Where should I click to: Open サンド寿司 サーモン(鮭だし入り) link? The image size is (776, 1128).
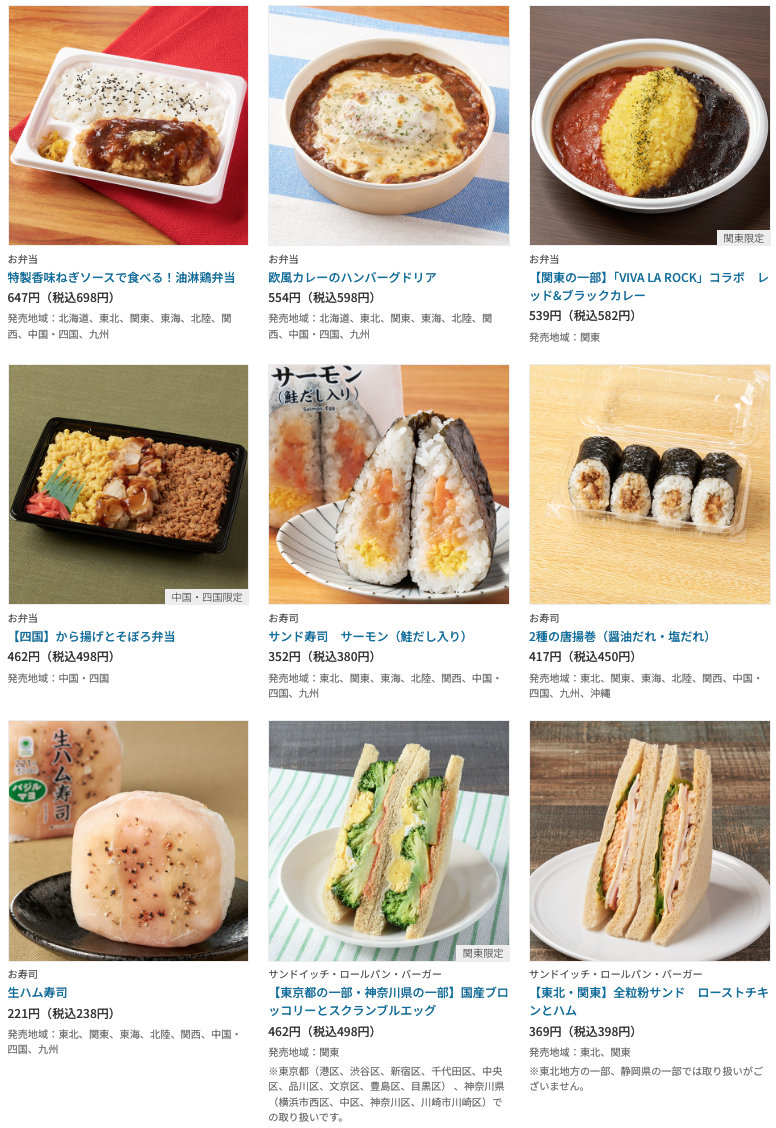click(x=368, y=637)
